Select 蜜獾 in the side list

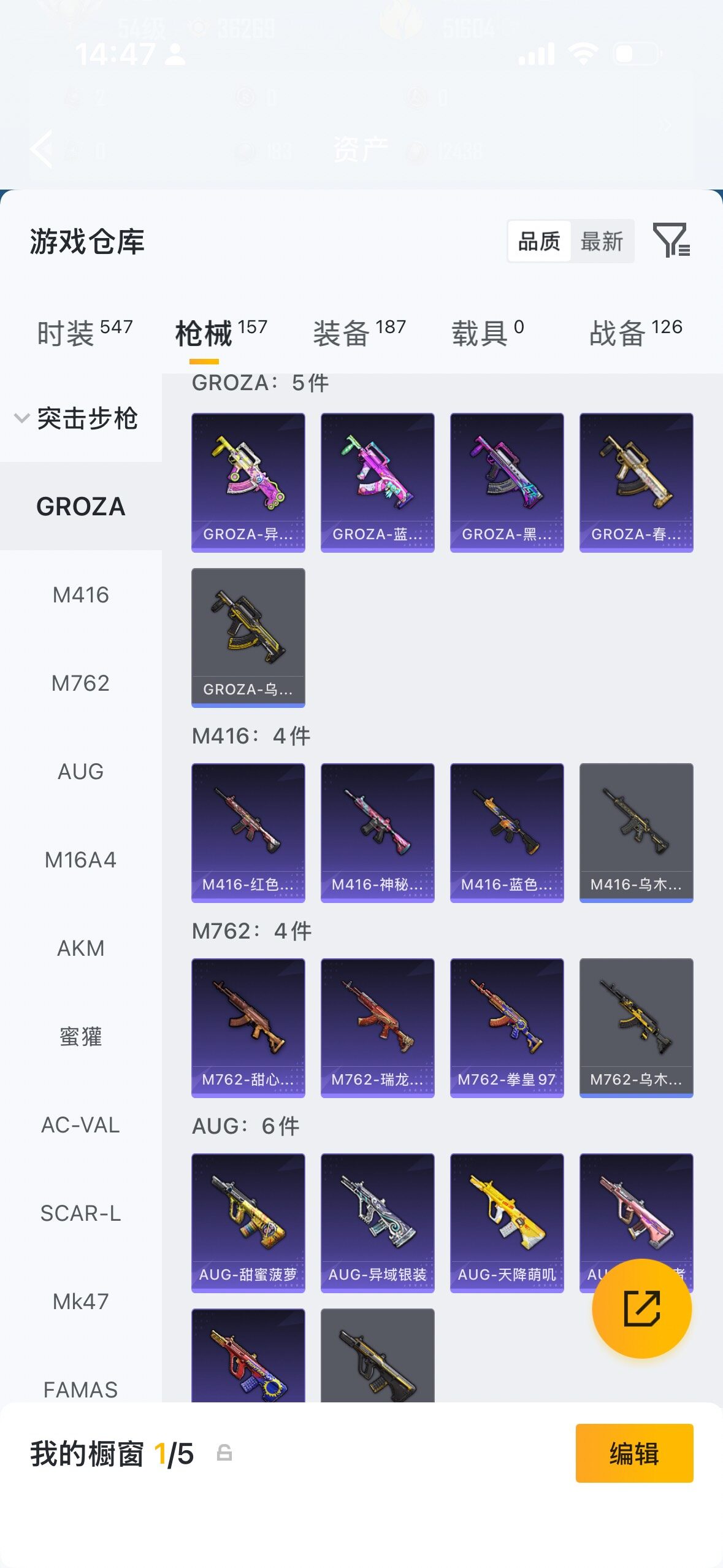coord(80,1036)
